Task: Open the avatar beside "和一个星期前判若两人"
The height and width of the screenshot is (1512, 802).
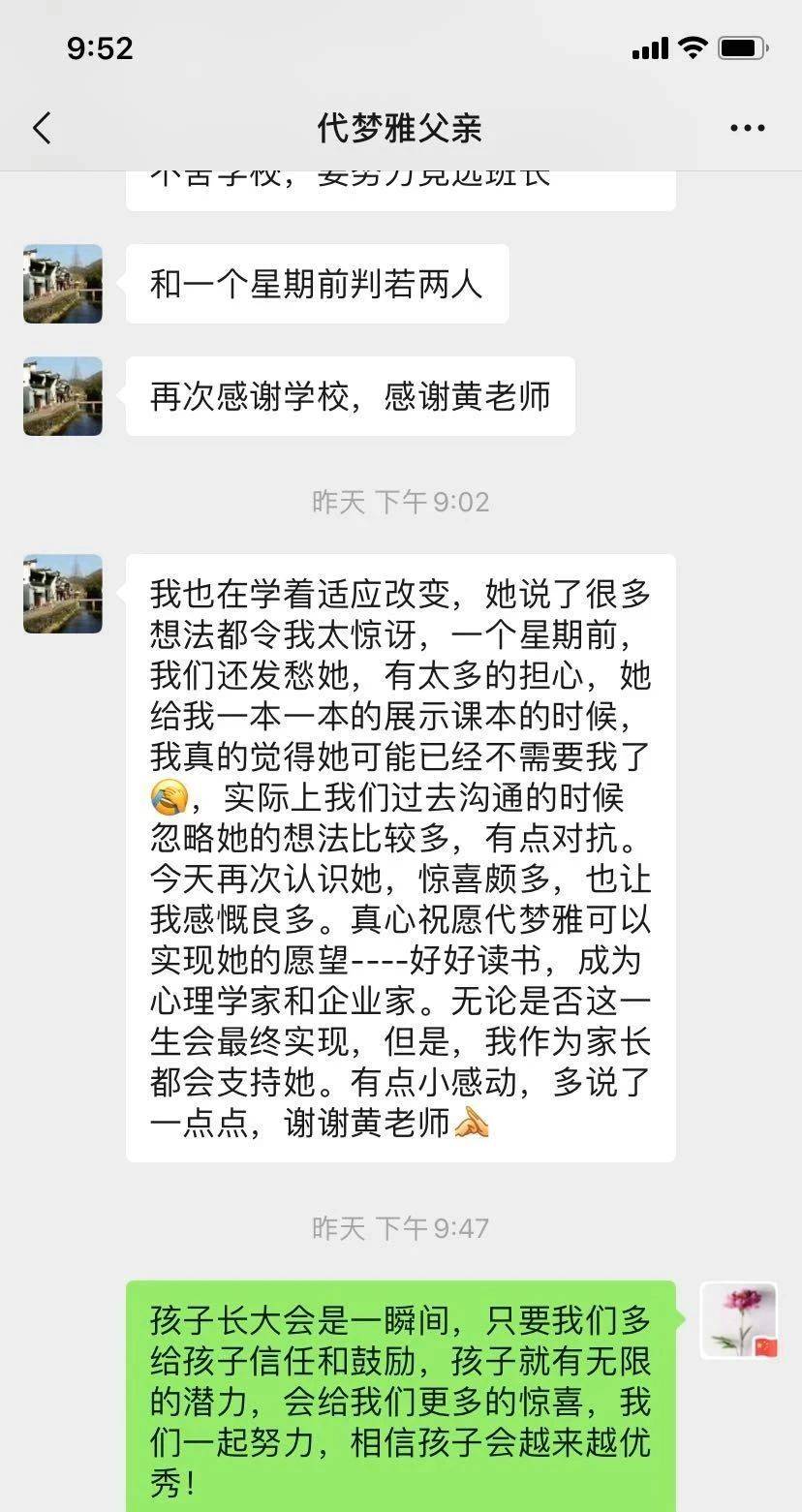Action: 63,284
